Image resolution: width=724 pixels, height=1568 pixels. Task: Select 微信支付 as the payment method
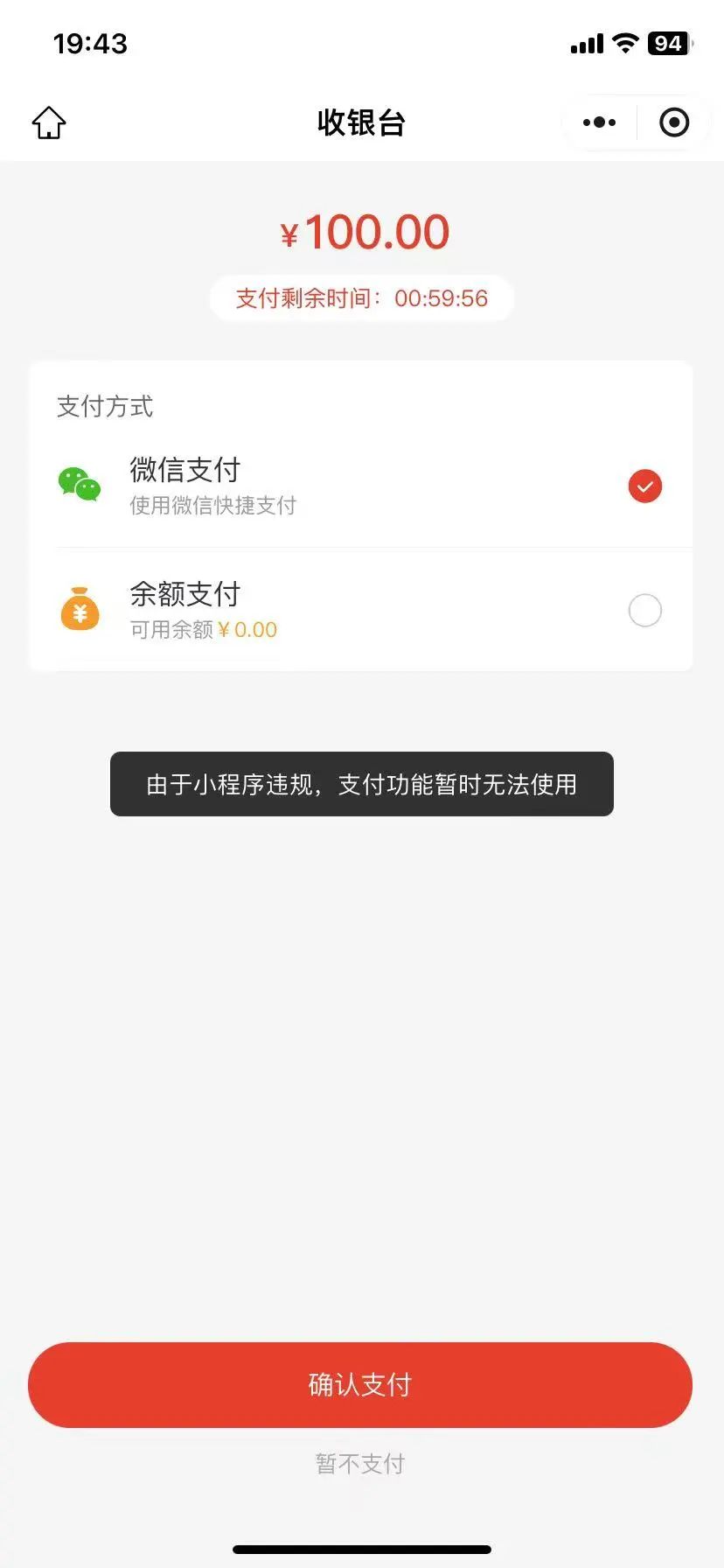coord(361,486)
